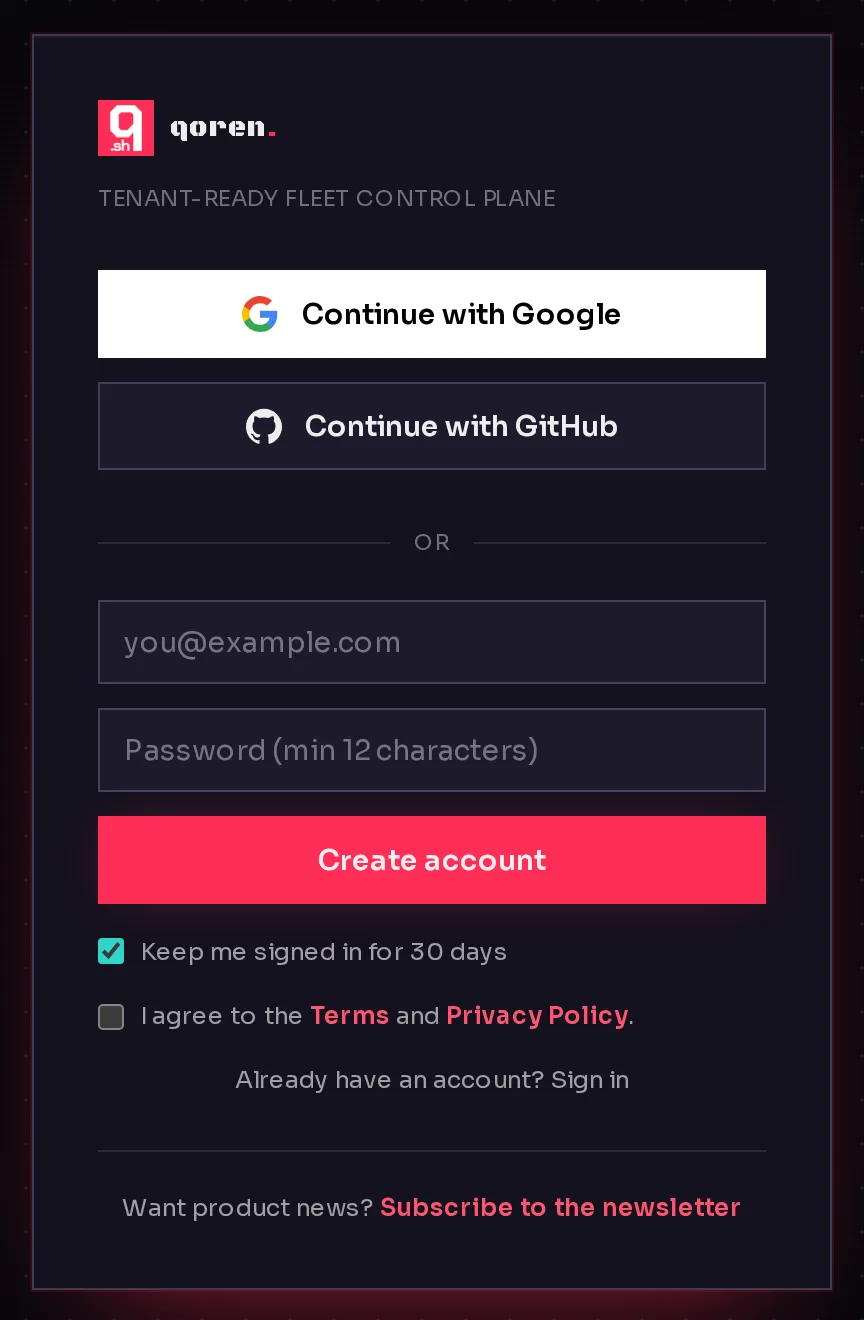Open the Terms link
The image size is (864, 1320).
click(x=349, y=1016)
